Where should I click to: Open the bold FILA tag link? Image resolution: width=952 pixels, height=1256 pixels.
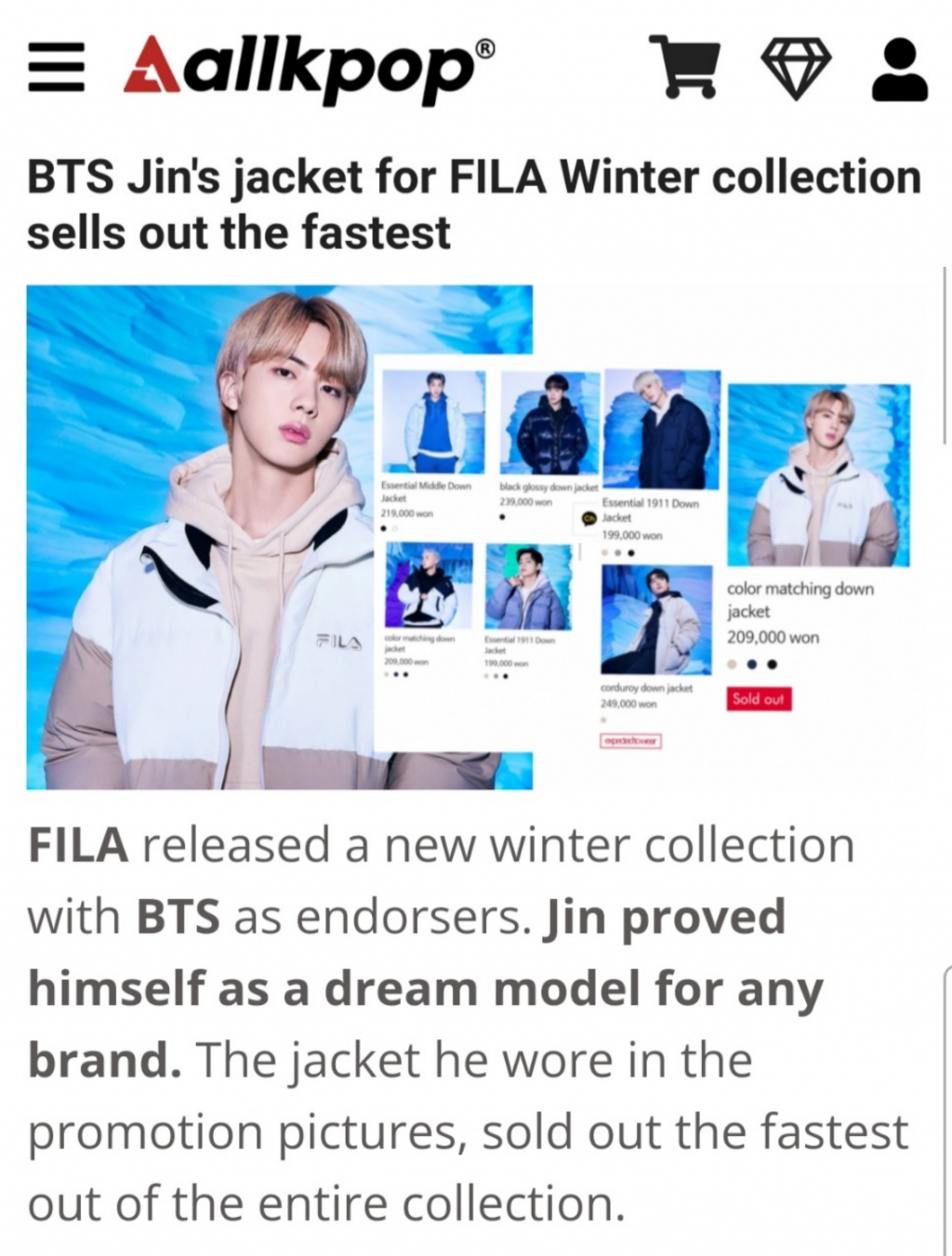click(78, 845)
